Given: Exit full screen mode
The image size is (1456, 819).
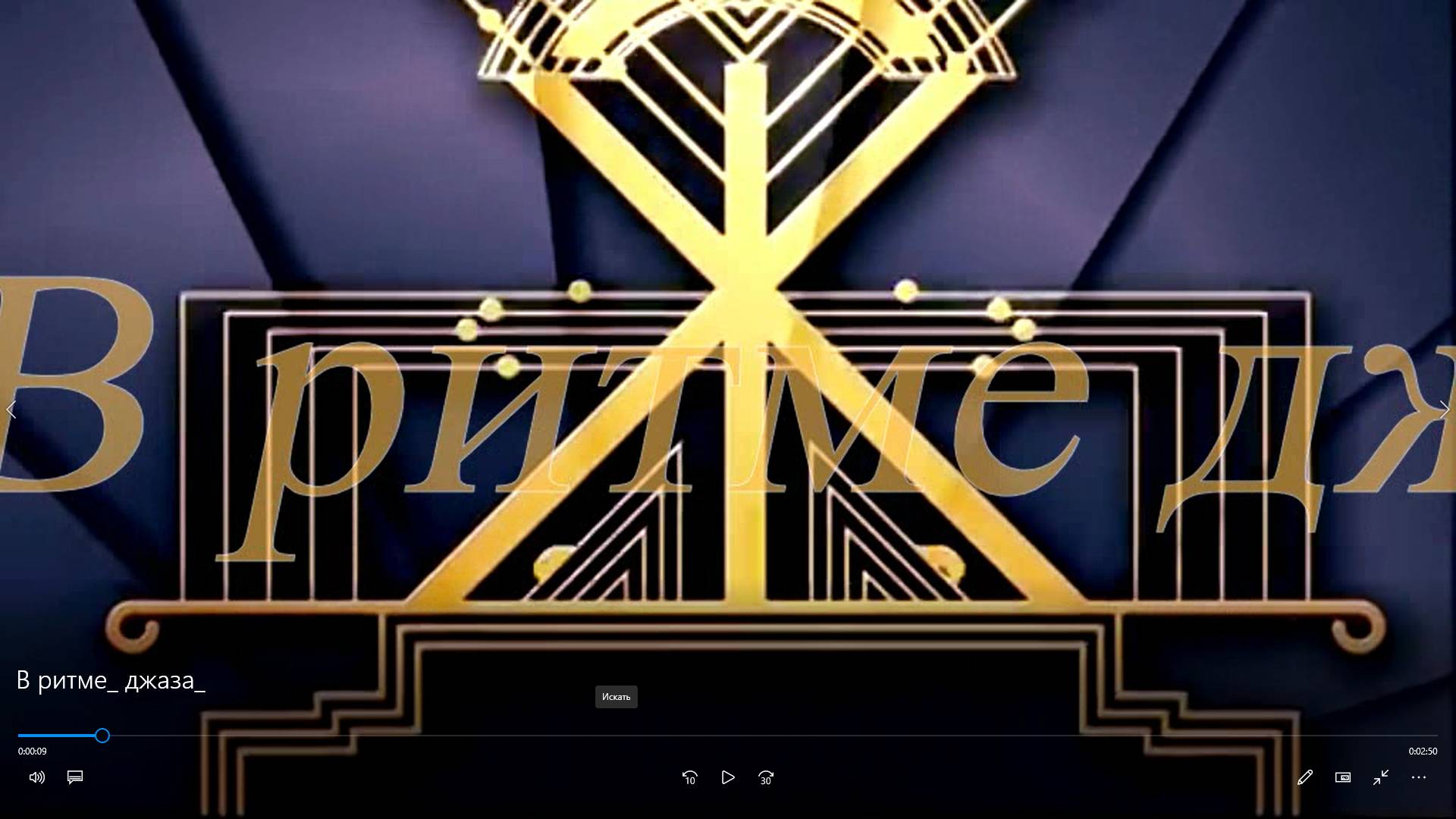Looking at the screenshot, I should [1380, 777].
